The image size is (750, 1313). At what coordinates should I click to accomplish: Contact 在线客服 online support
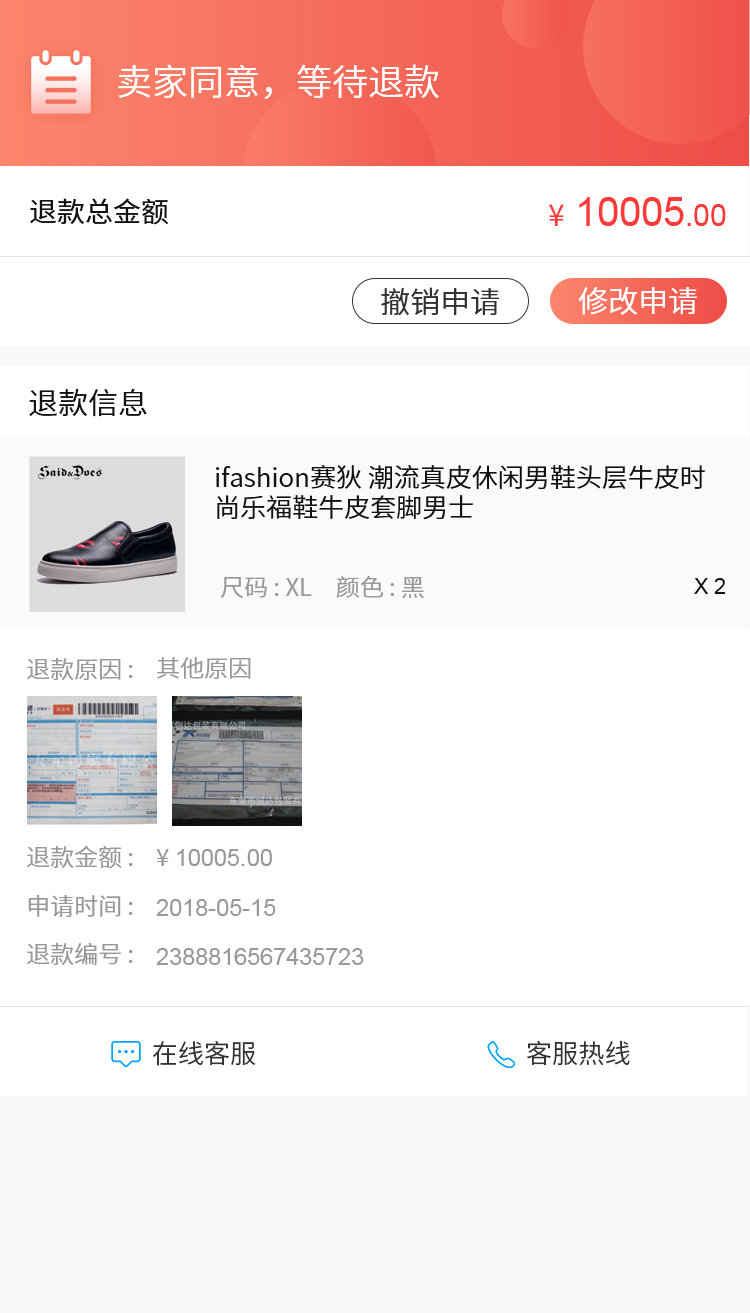(185, 1053)
